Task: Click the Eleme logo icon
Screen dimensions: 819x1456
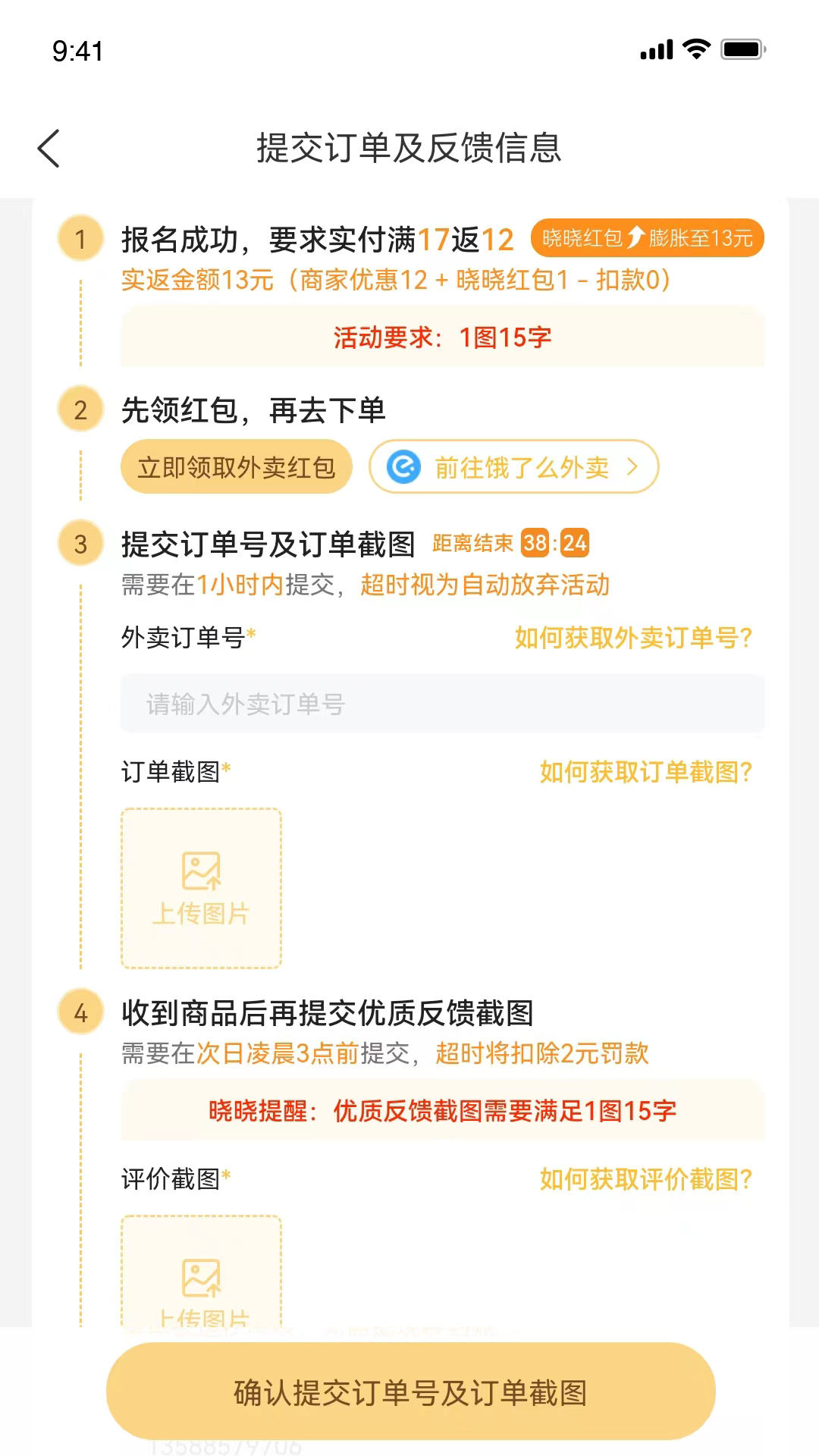Action: 404,468
